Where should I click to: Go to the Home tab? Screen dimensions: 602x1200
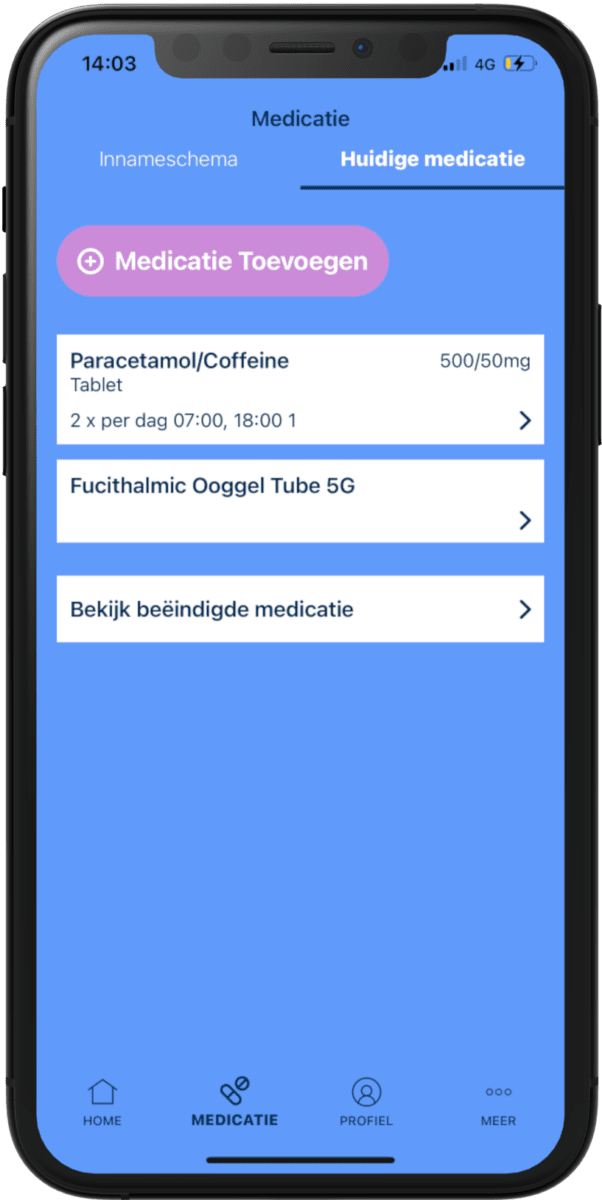[x=102, y=1102]
